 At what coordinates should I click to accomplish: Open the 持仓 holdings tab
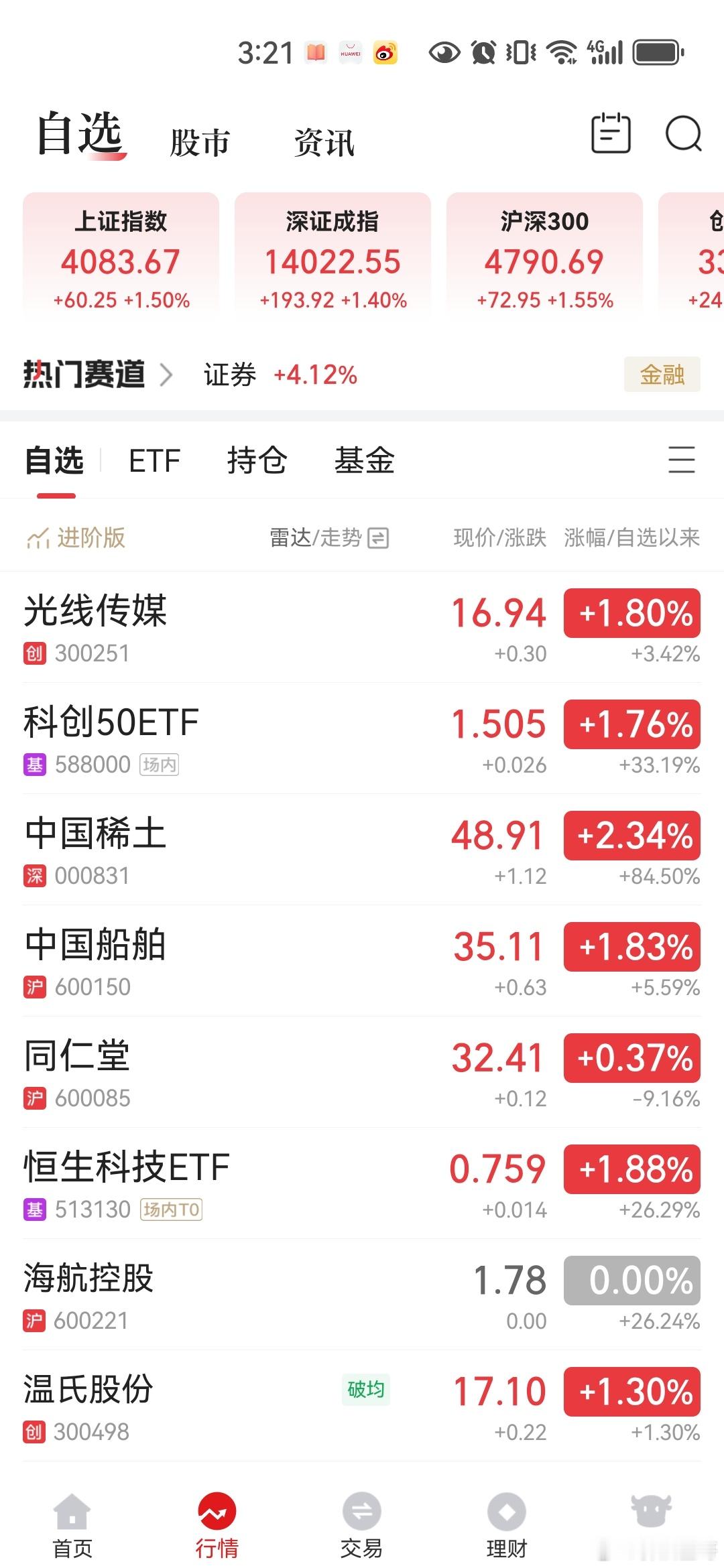pos(257,460)
